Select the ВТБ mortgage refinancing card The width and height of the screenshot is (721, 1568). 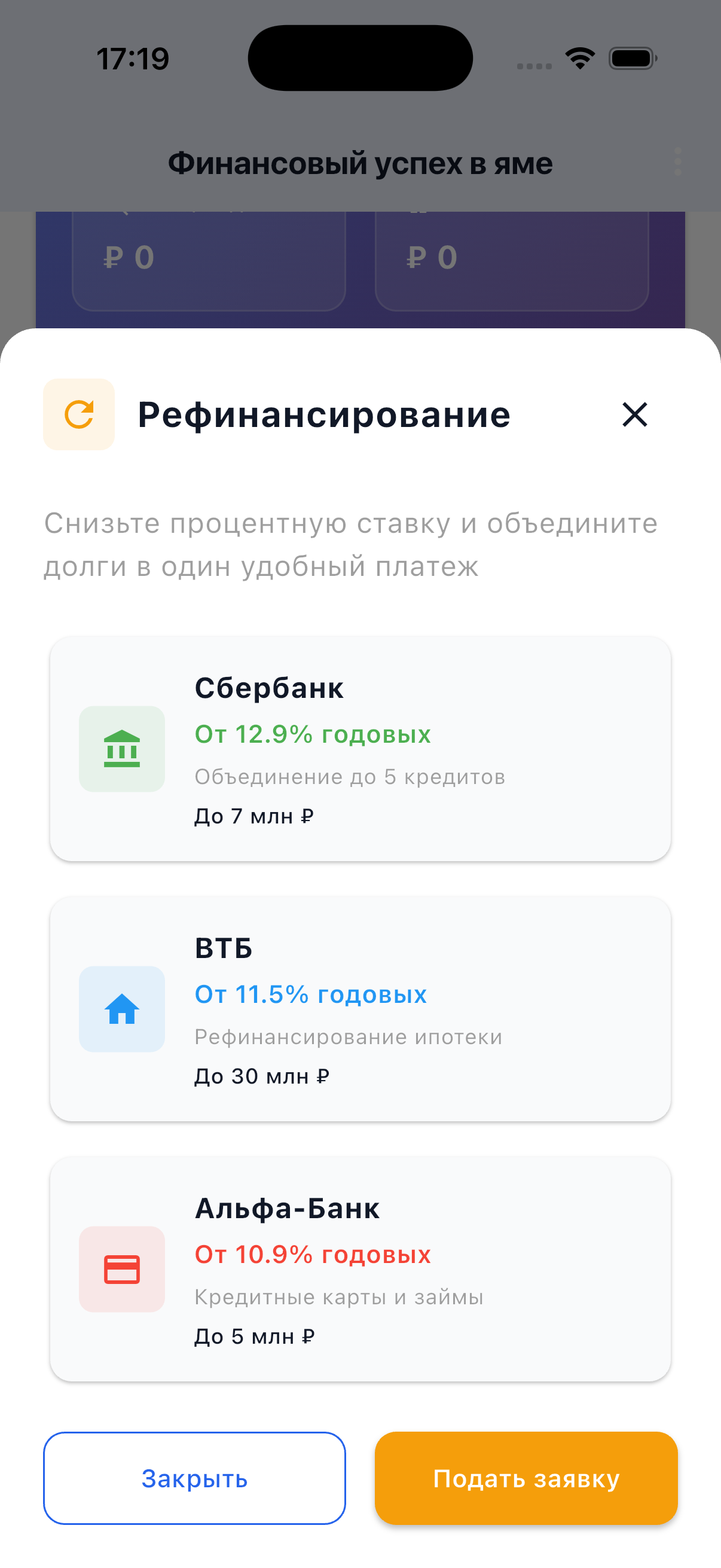pos(360,1009)
